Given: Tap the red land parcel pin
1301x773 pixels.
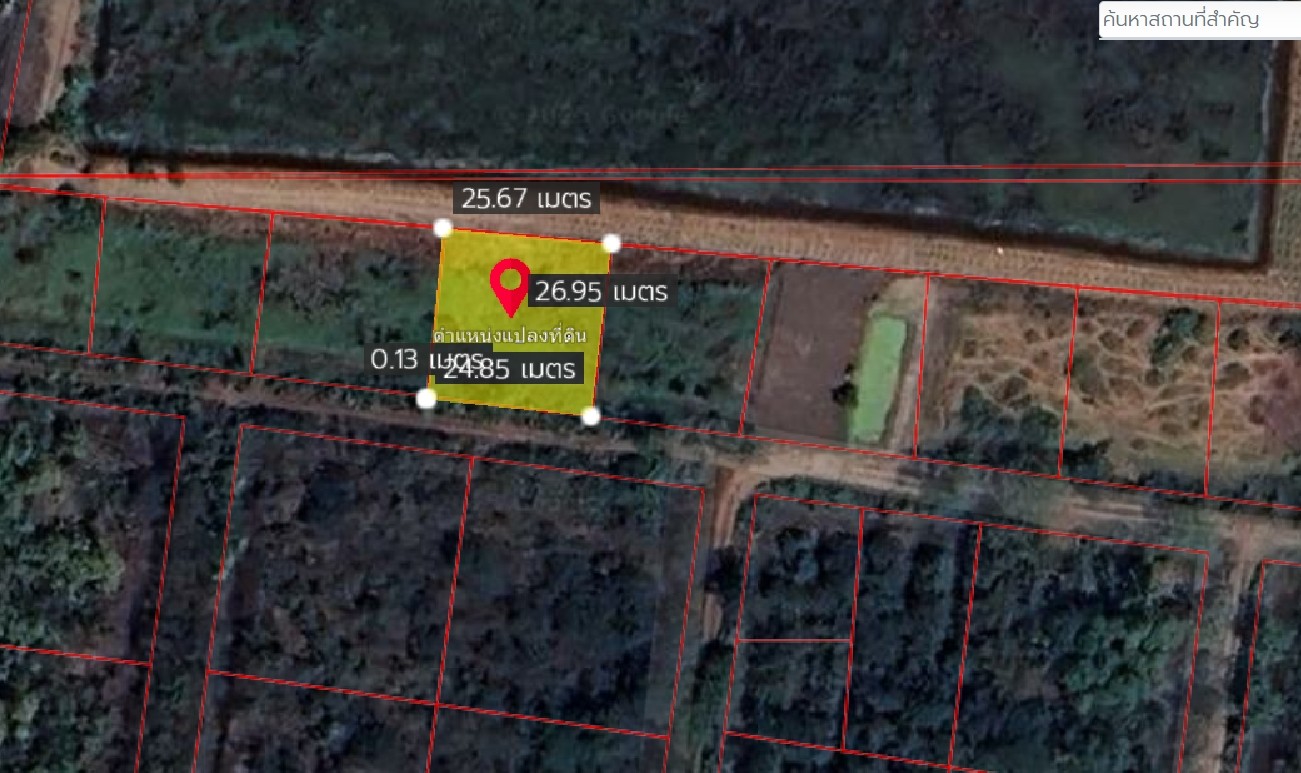Looking at the screenshot, I should tap(511, 283).
